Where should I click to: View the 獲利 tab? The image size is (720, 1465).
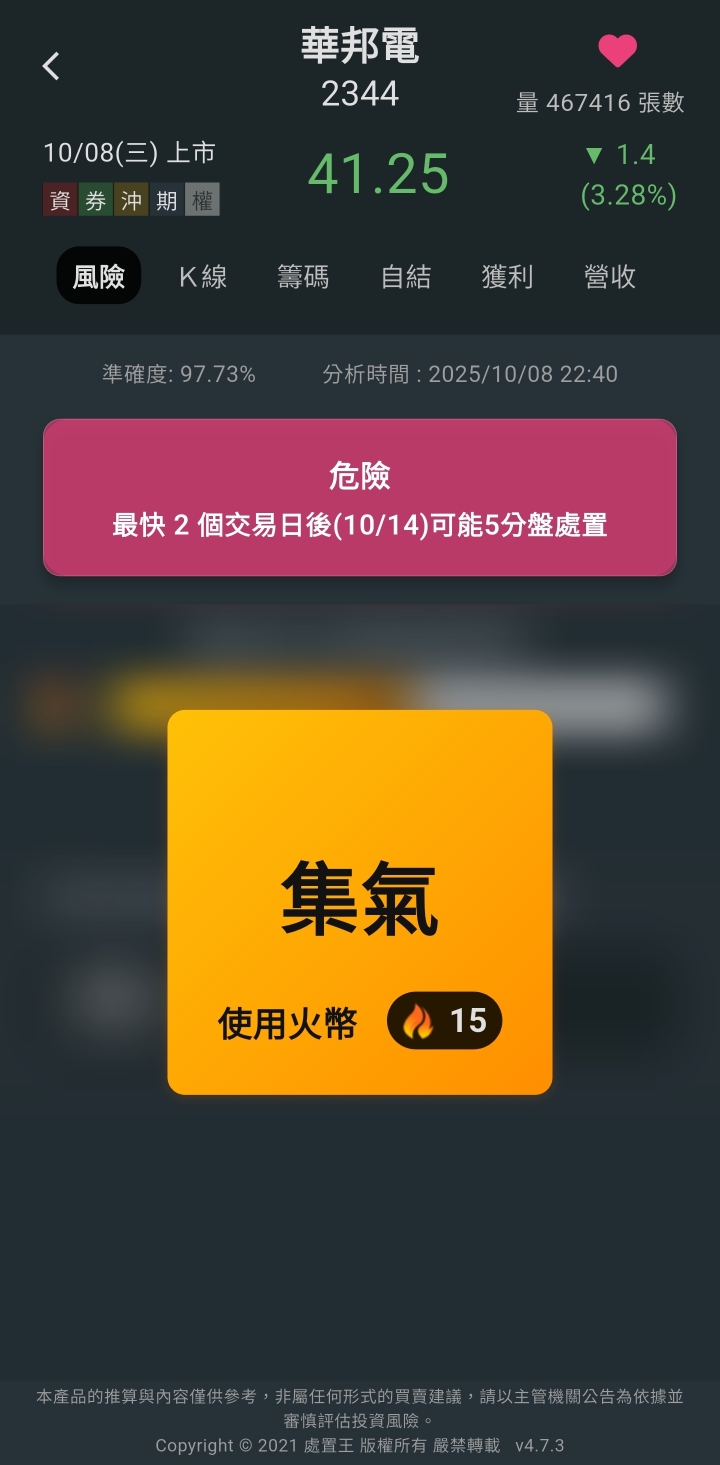[x=507, y=277]
